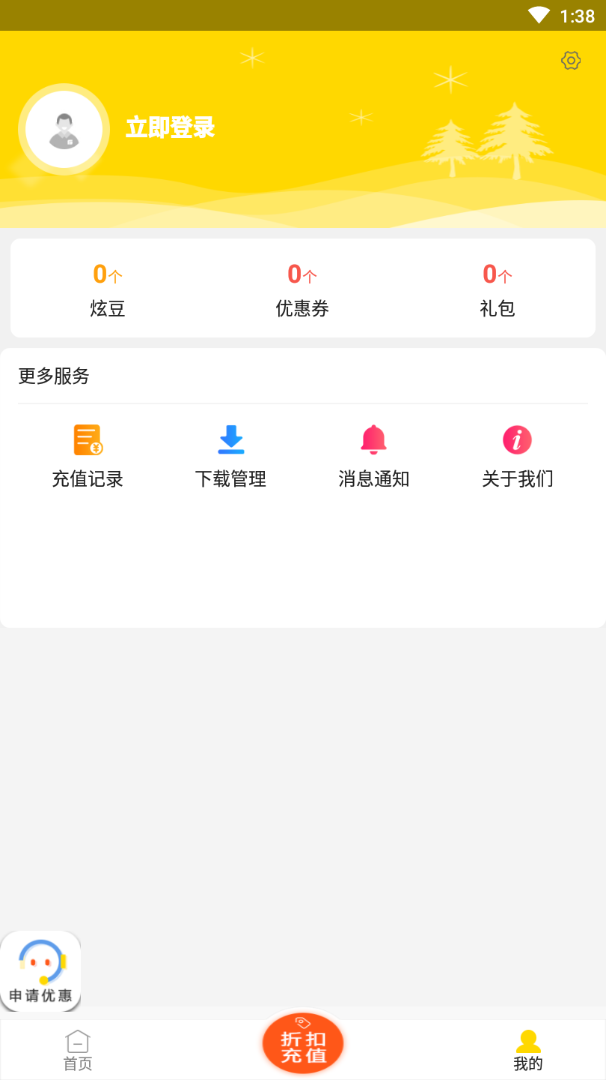606x1080 pixels.
Task: Open settings via the gear icon
Action: point(571,61)
